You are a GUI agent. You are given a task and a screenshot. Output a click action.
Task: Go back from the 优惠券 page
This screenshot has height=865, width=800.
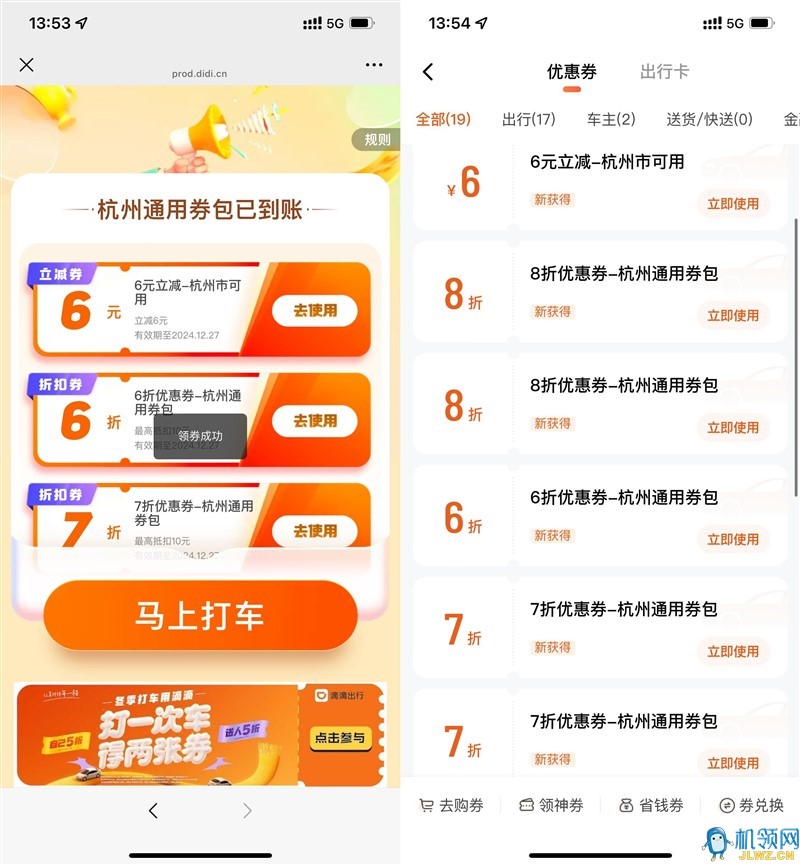[428, 72]
